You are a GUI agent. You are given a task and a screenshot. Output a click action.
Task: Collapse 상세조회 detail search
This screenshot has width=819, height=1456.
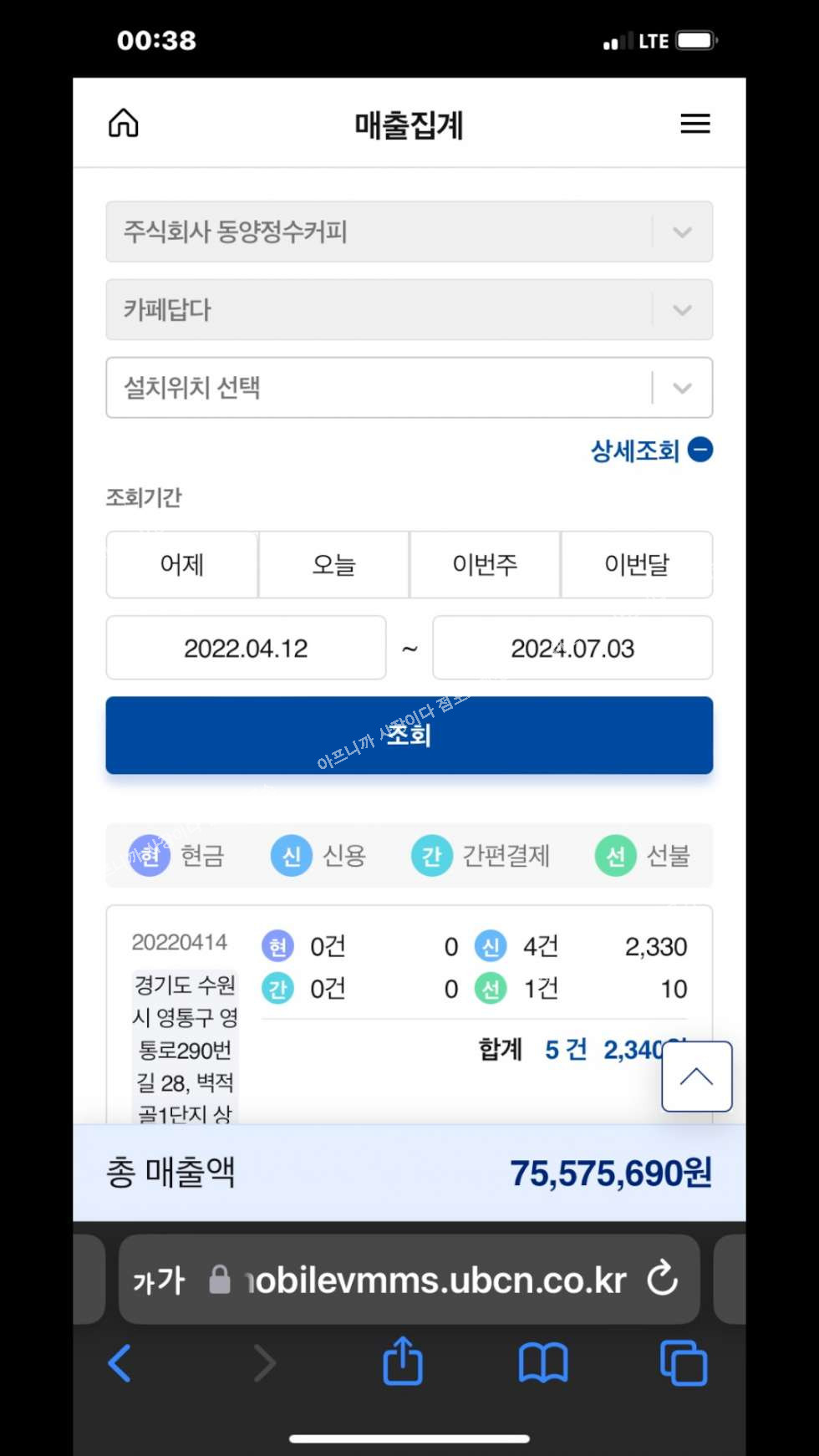(x=652, y=451)
